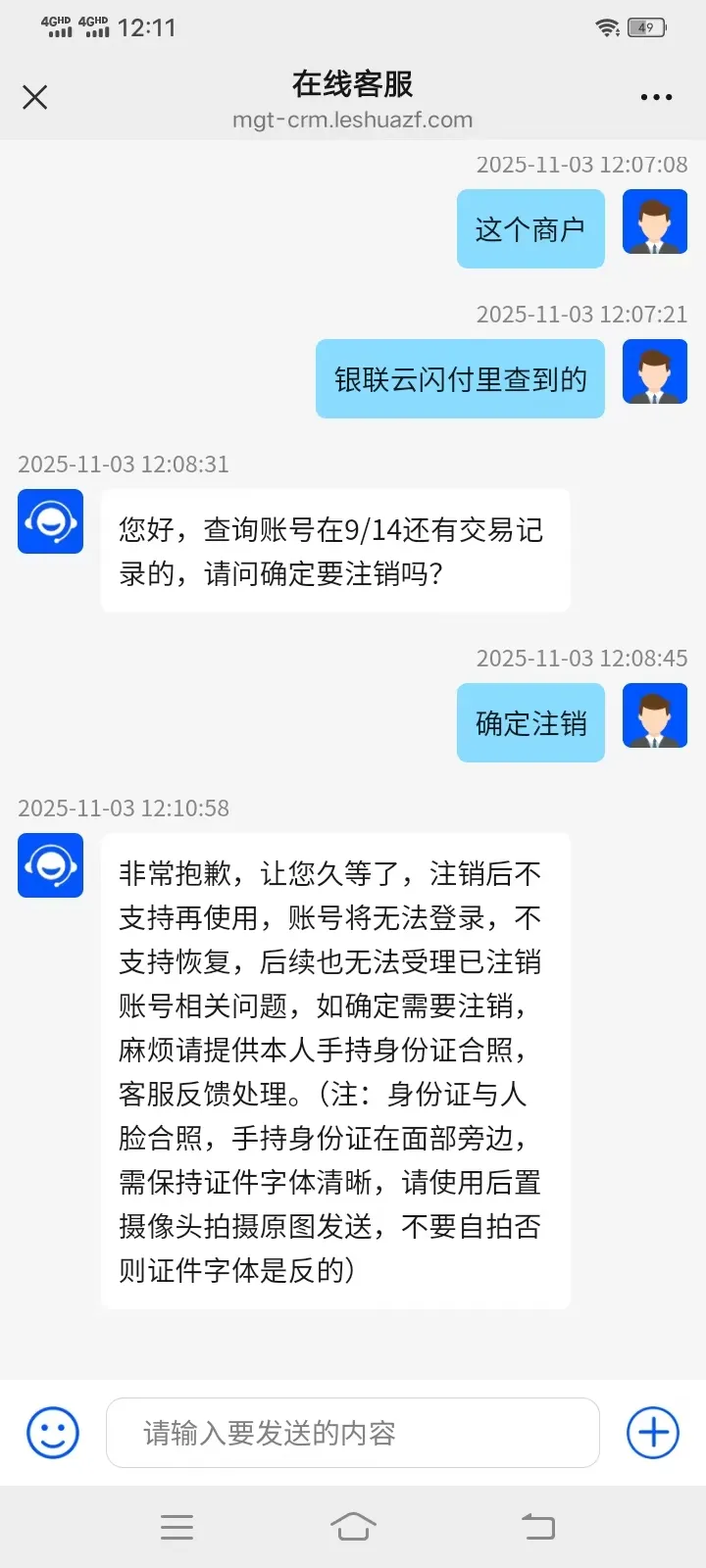Image resolution: width=706 pixels, height=1568 pixels.
Task: Tap the home navigation button
Action: (x=353, y=1526)
